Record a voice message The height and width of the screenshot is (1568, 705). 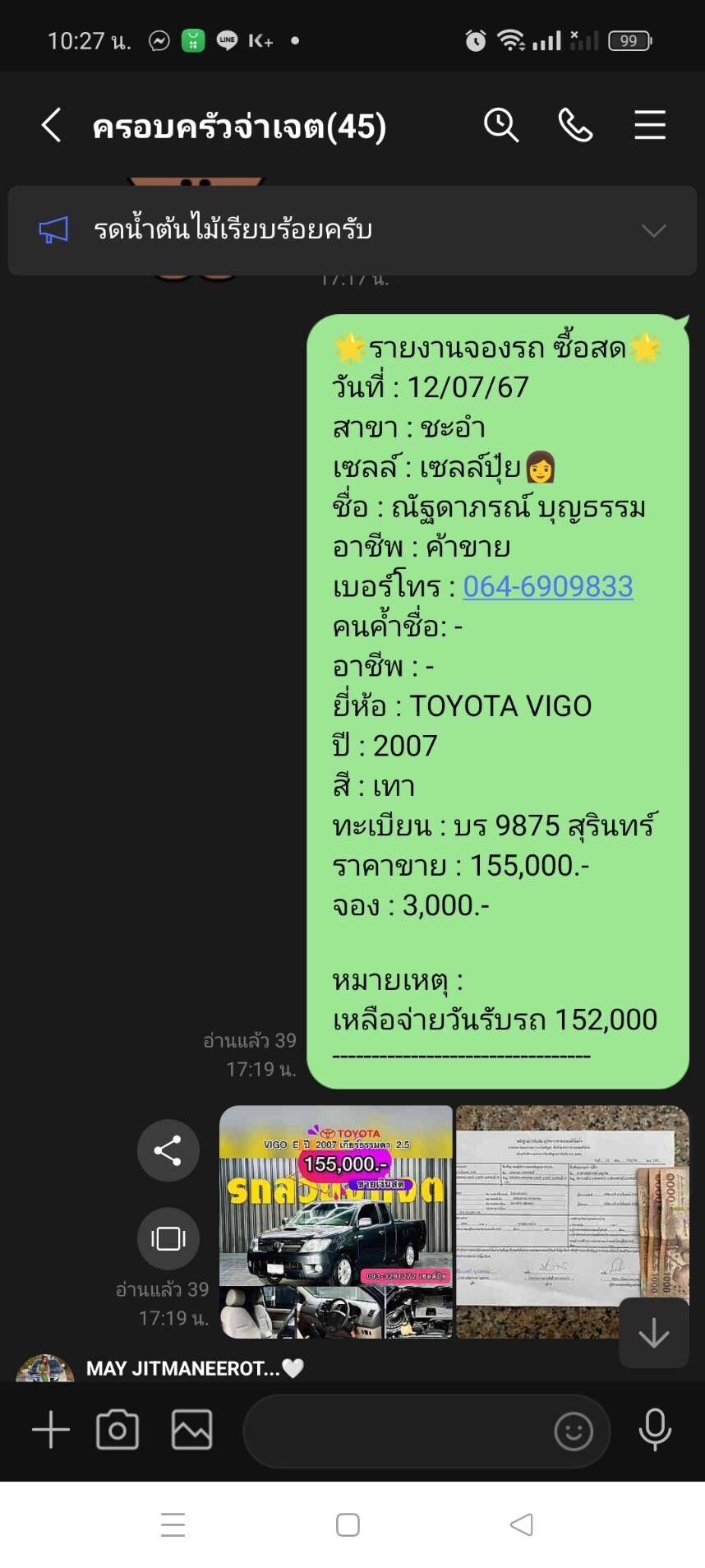(x=655, y=1430)
